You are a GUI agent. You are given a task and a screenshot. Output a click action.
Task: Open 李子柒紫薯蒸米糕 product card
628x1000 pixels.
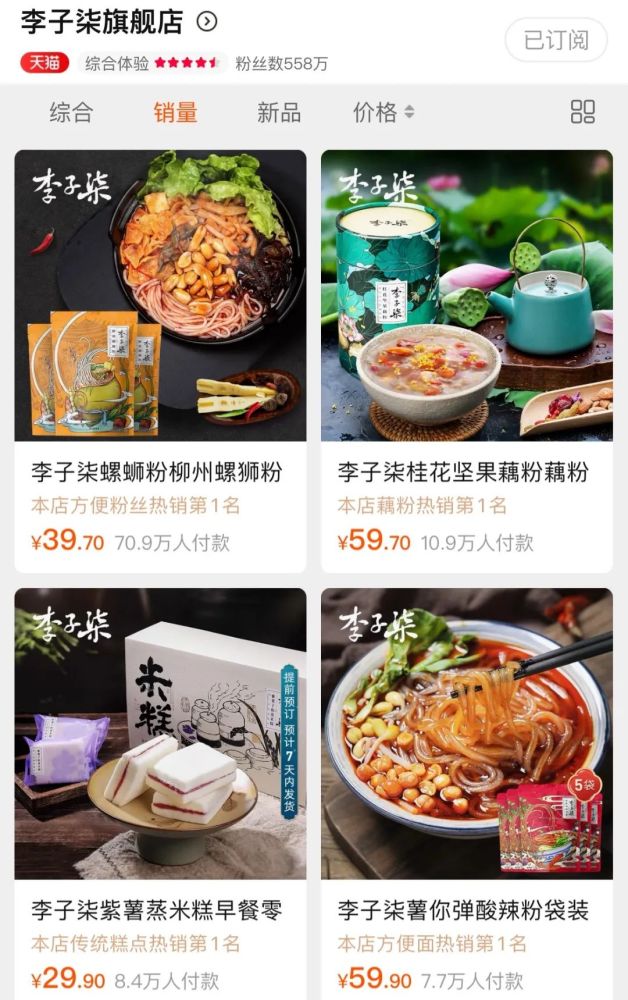click(x=160, y=790)
